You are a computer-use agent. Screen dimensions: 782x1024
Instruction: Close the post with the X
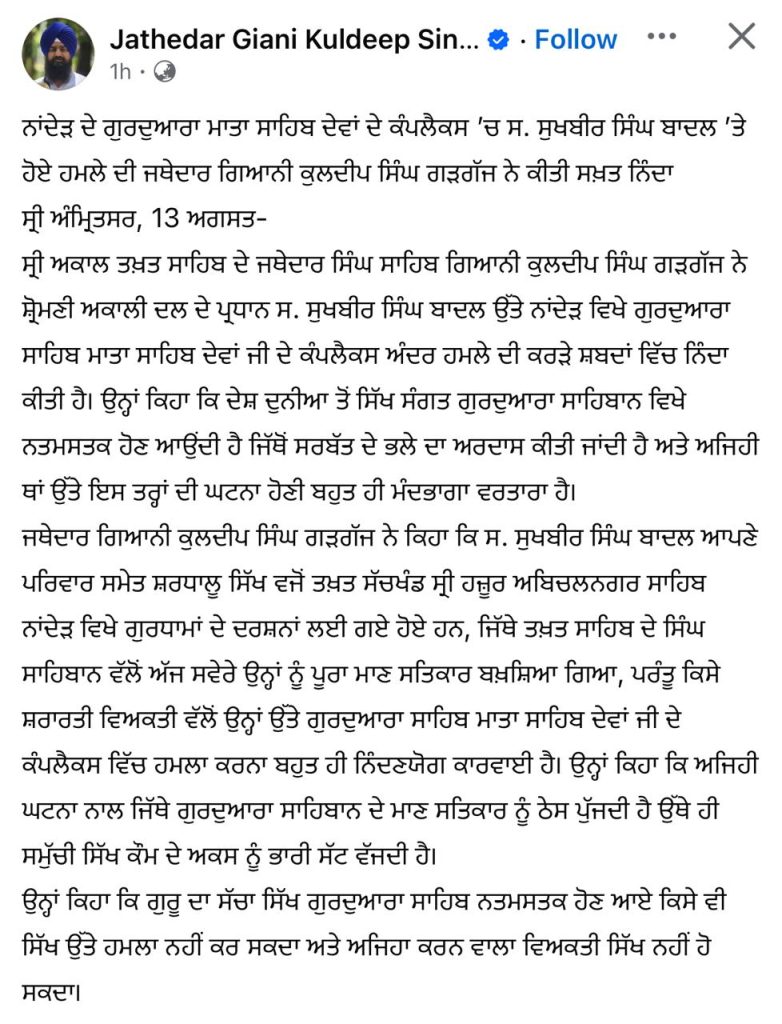coord(741,36)
